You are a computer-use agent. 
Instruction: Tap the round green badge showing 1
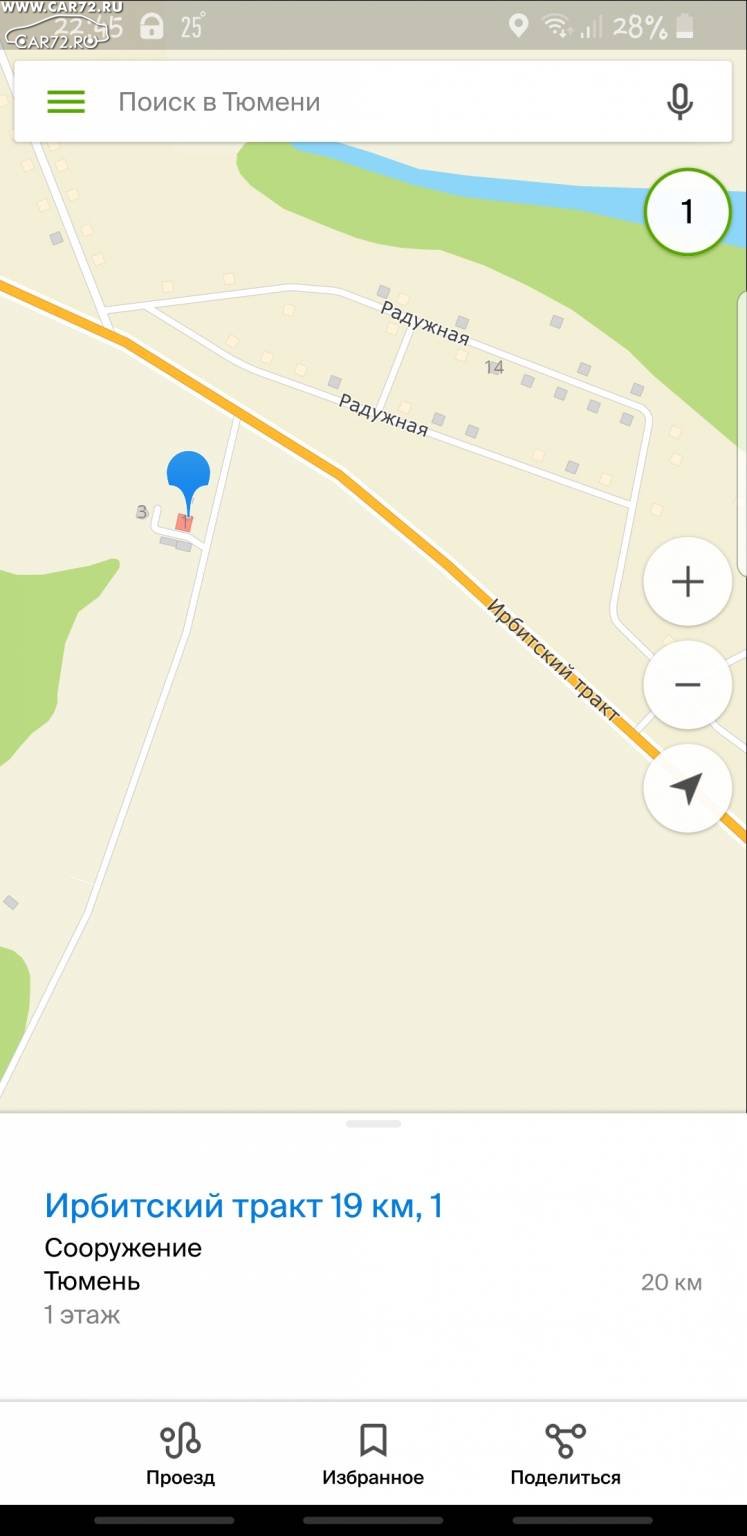pos(687,212)
